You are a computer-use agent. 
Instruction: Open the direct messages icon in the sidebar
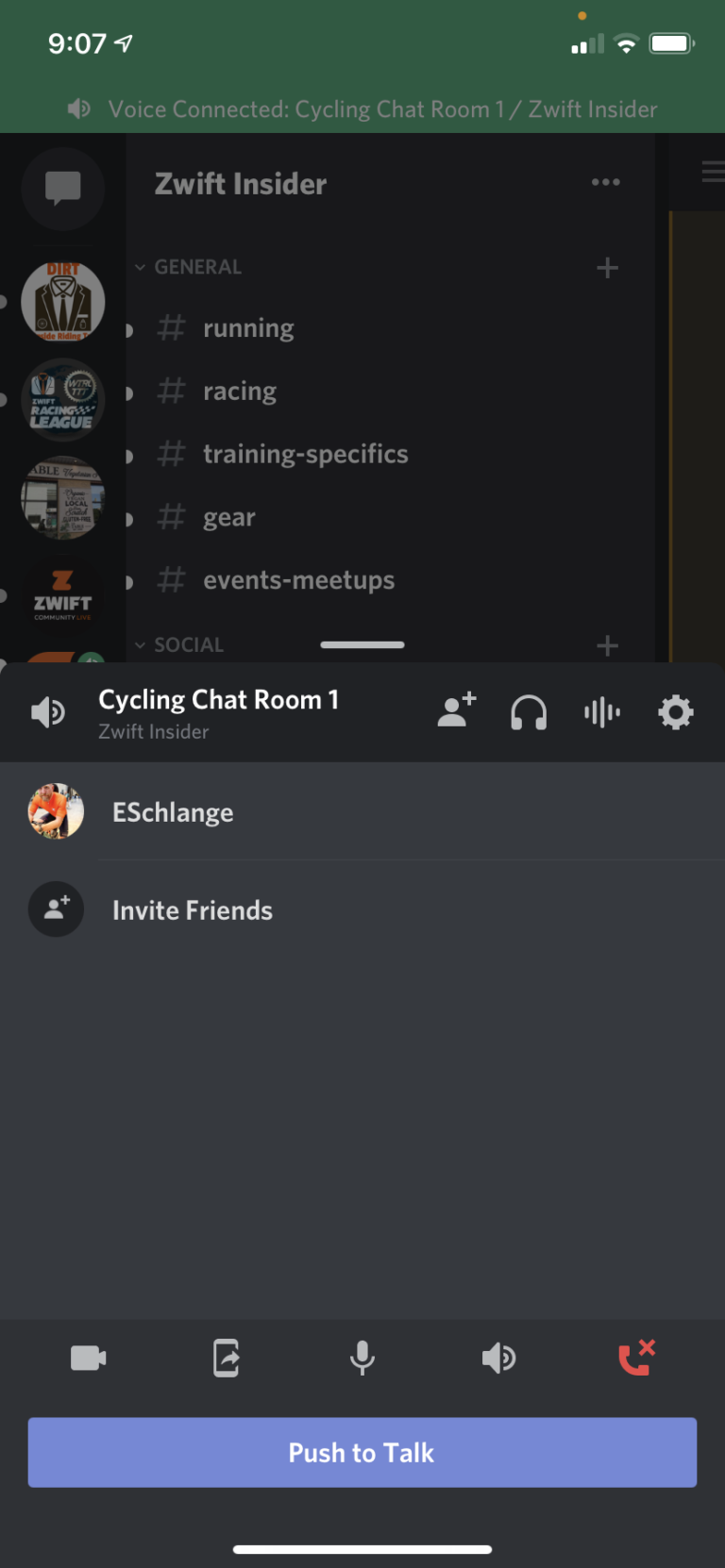tap(62, 189)
